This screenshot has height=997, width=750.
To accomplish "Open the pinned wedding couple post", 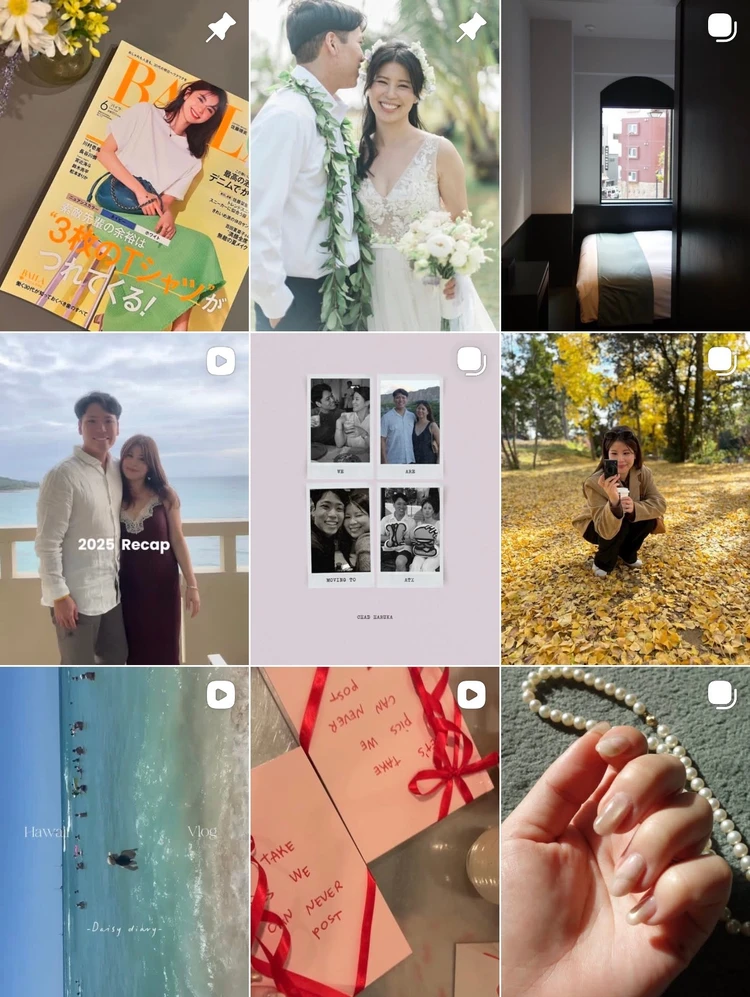I will 374,165.
